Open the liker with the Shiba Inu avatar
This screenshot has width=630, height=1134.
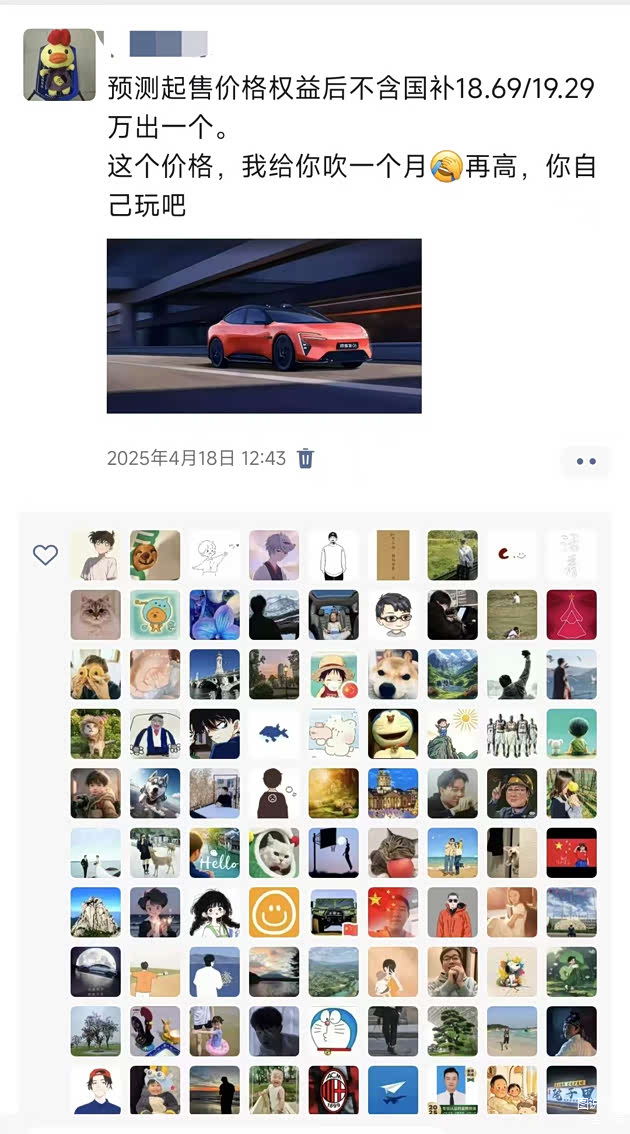393,674
